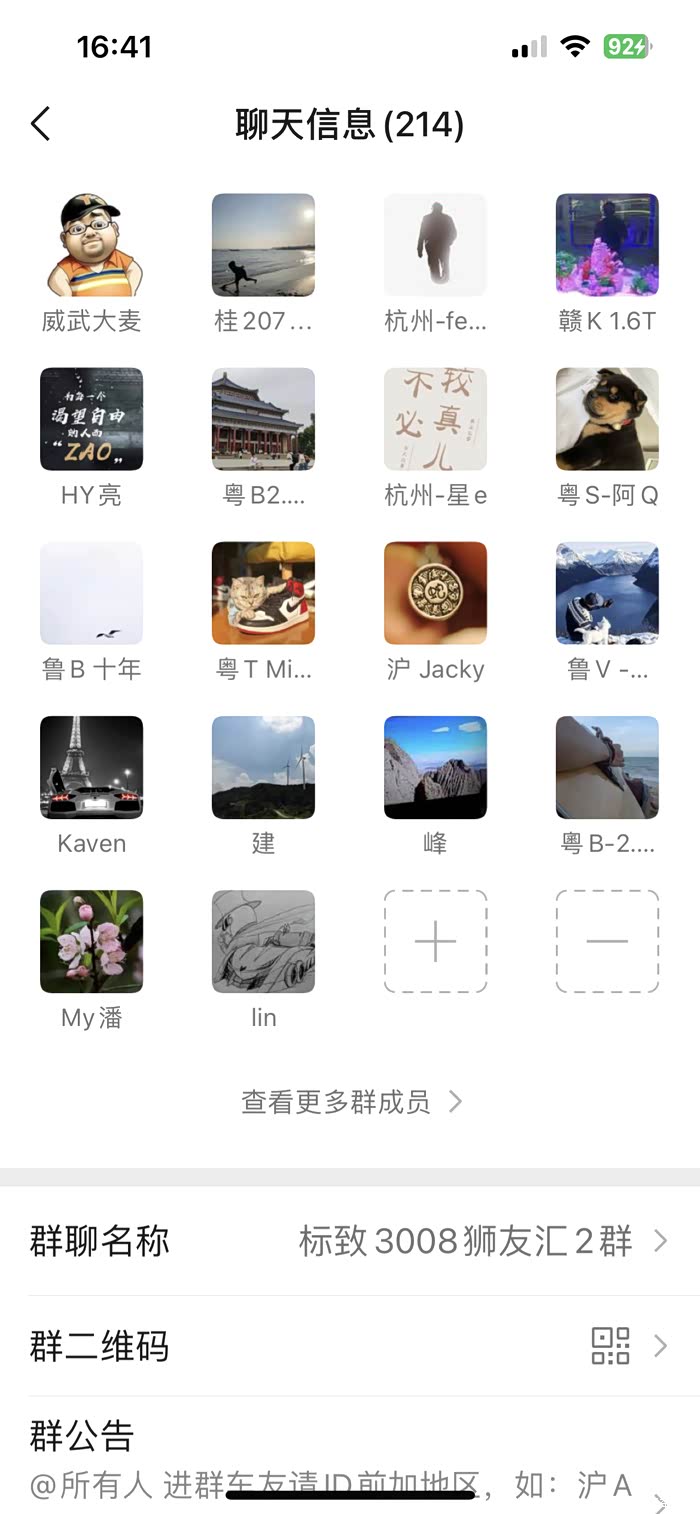Open member 建's profile

[263, 768]
